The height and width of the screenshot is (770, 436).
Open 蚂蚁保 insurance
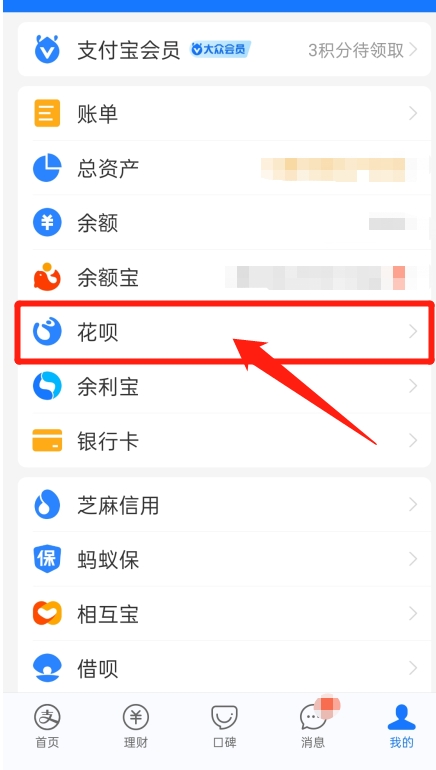point(224,559)
